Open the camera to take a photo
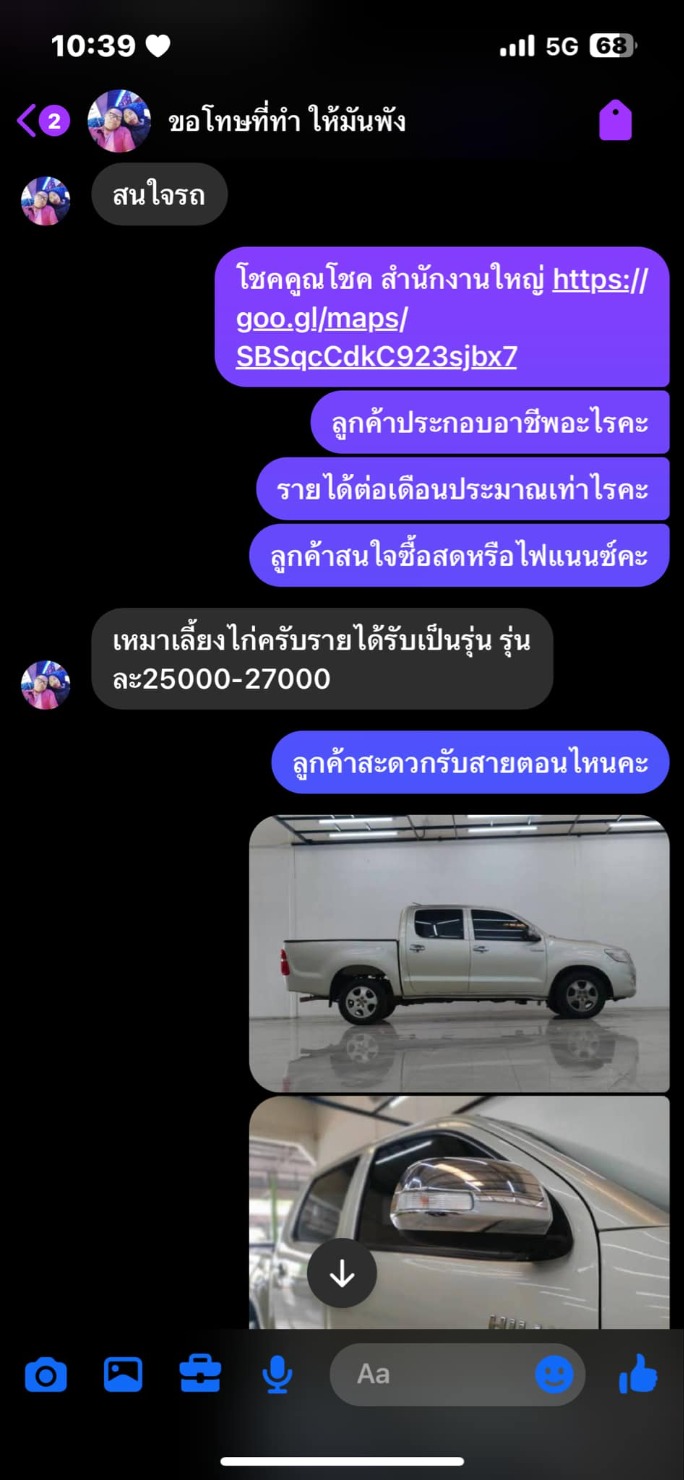Screen dimensions: 684x1480 (x=45, y=1375)
